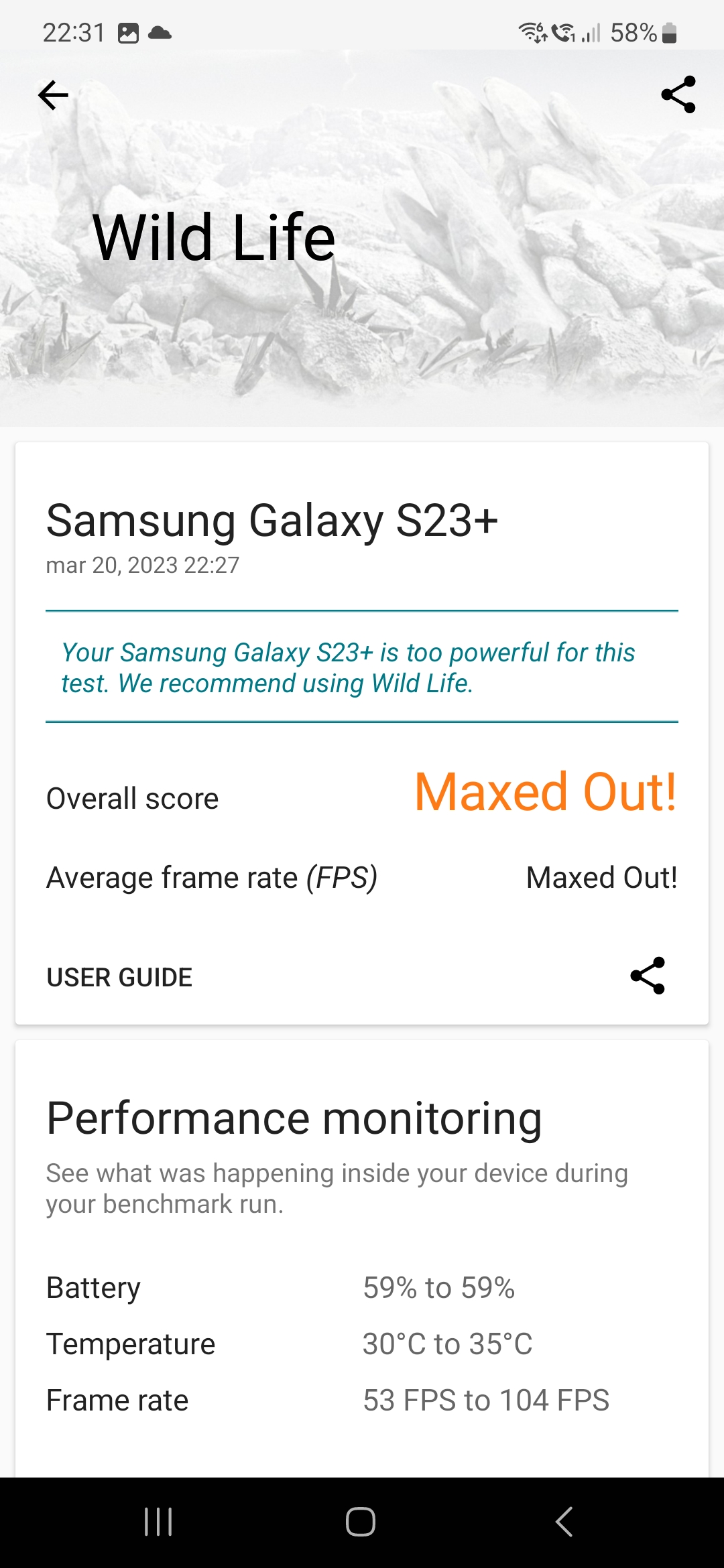724x1568 pixels.
Task: Share the Samsung Galaxy S23+ score card
Action: tap(648, 976)
